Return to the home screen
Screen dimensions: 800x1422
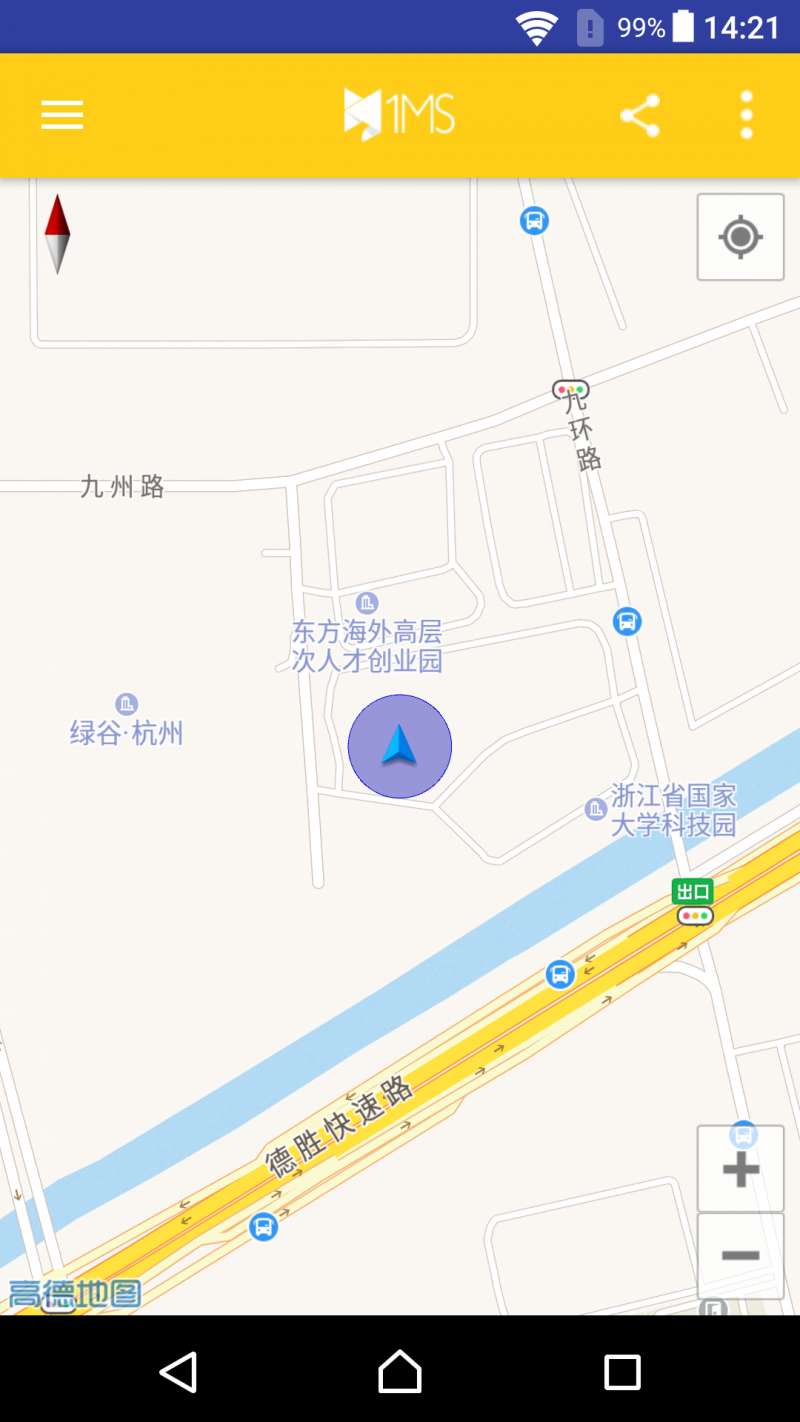(400, 1372)
